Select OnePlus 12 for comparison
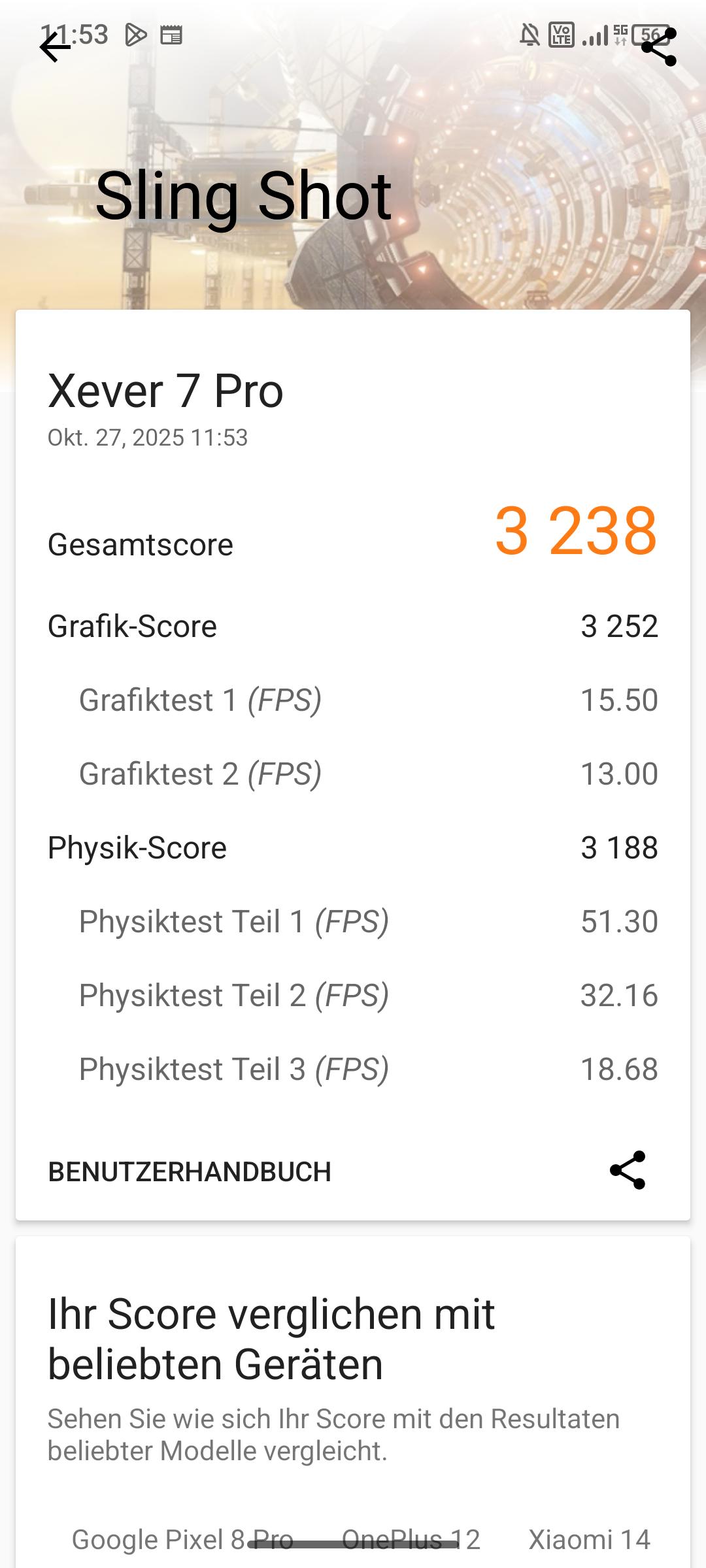The height and width of the screenshot is (1568, 706). (411, 1539)
